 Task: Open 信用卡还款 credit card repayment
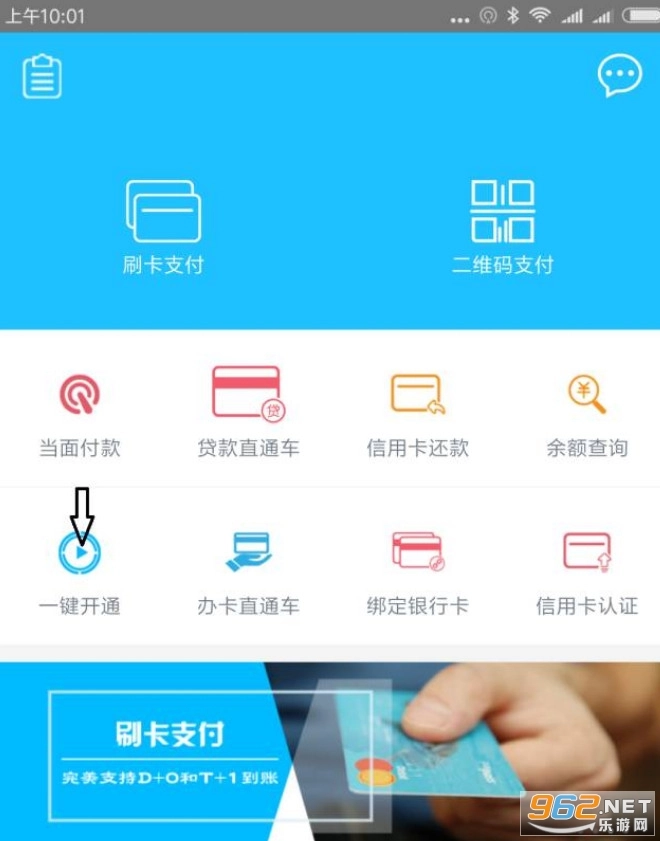point(417,412)
